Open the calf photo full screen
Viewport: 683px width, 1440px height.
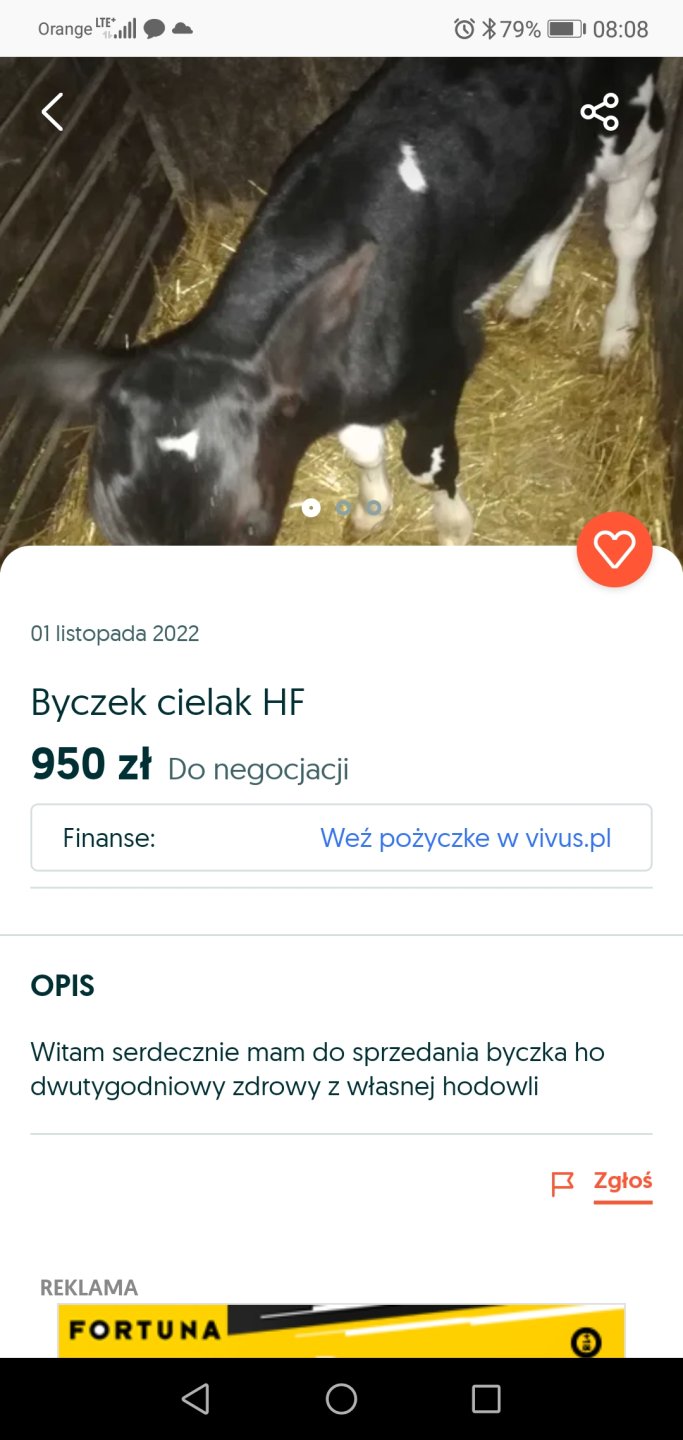[x=340, y=300]
